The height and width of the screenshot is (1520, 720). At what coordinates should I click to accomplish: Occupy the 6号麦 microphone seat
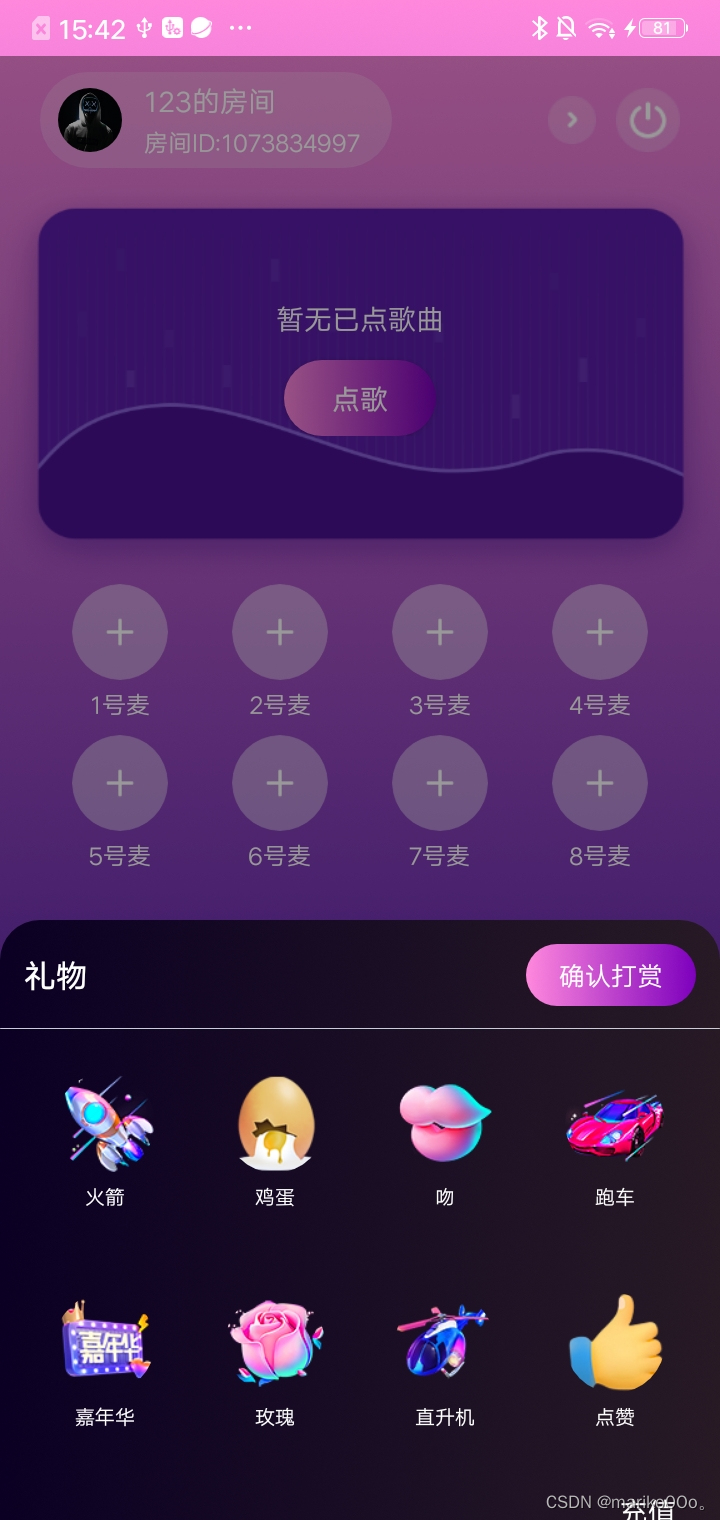pyautogui.click(x=280, y=783)
